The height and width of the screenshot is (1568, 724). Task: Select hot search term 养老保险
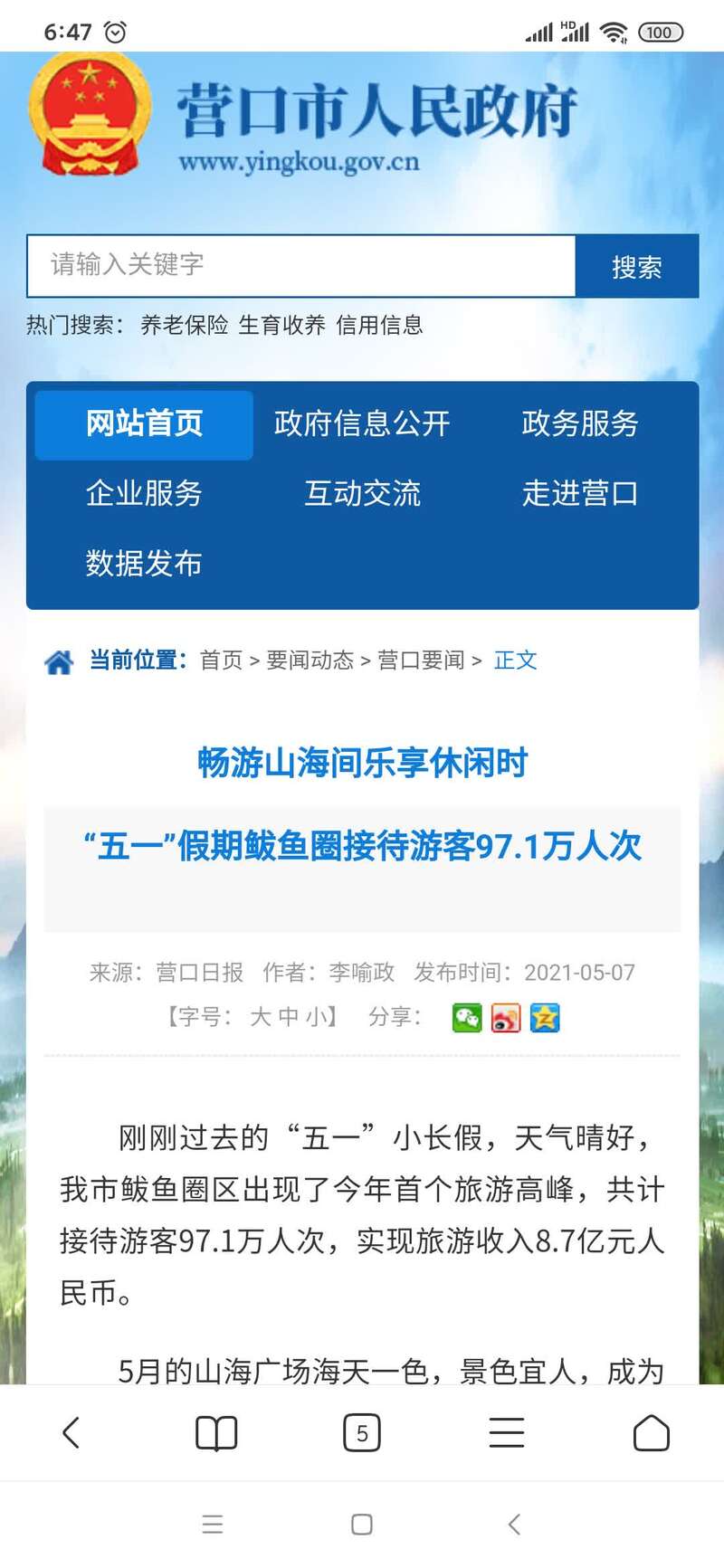185,326
